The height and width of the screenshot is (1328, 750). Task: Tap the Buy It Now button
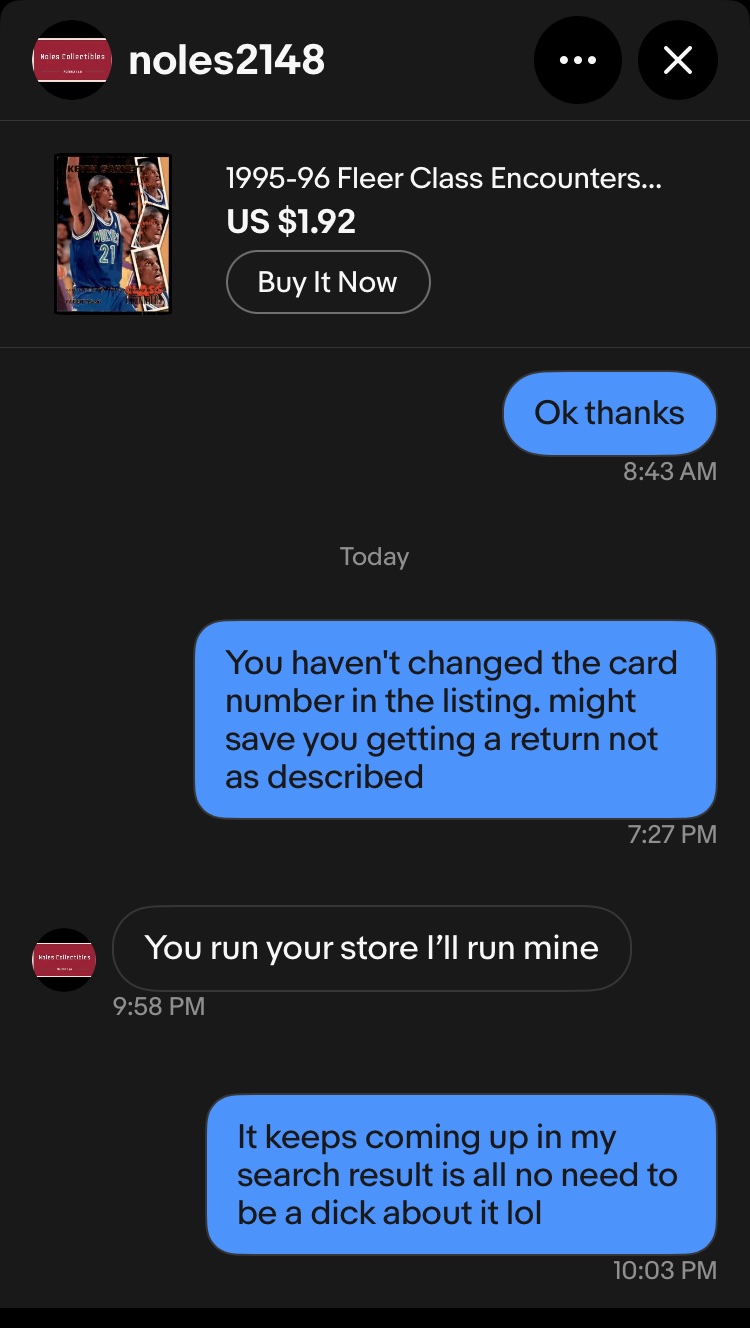pos(328,282)
